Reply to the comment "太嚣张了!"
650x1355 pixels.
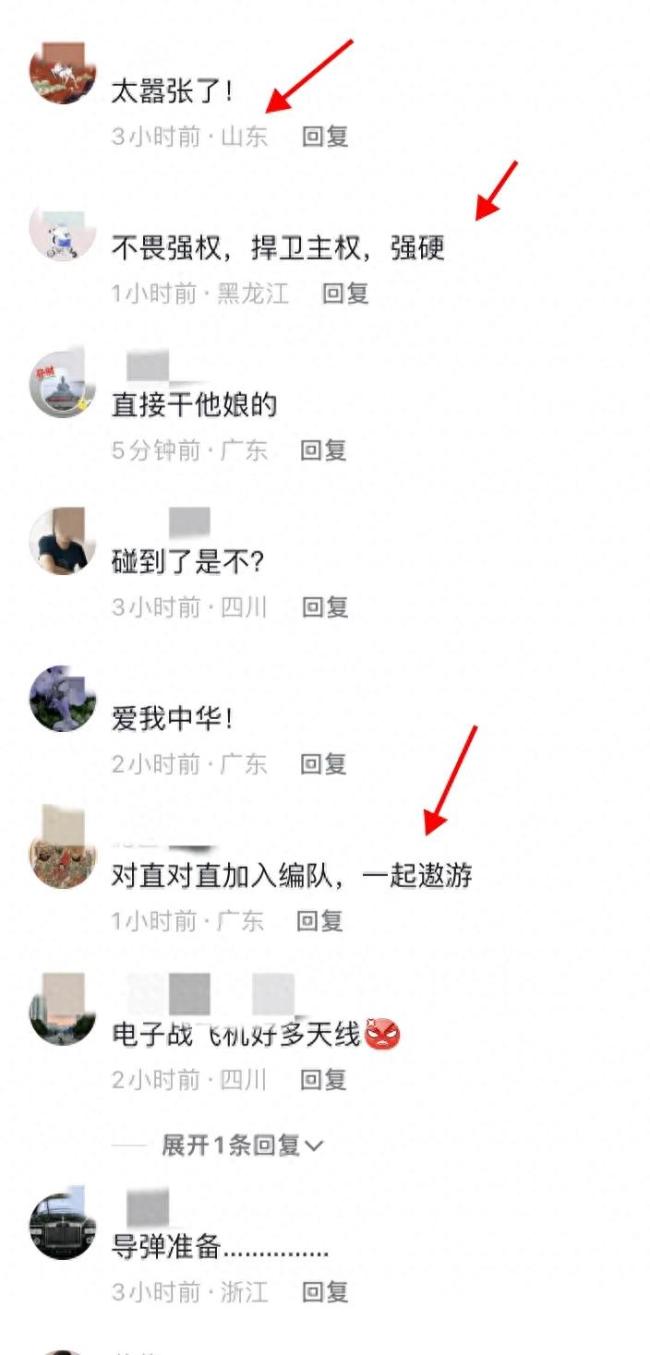tap(325, 136)
